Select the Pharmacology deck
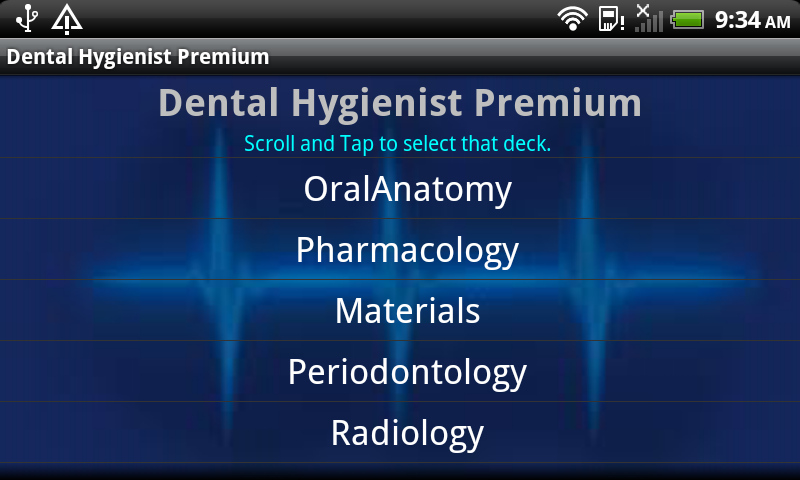 [x=407, y=250]
